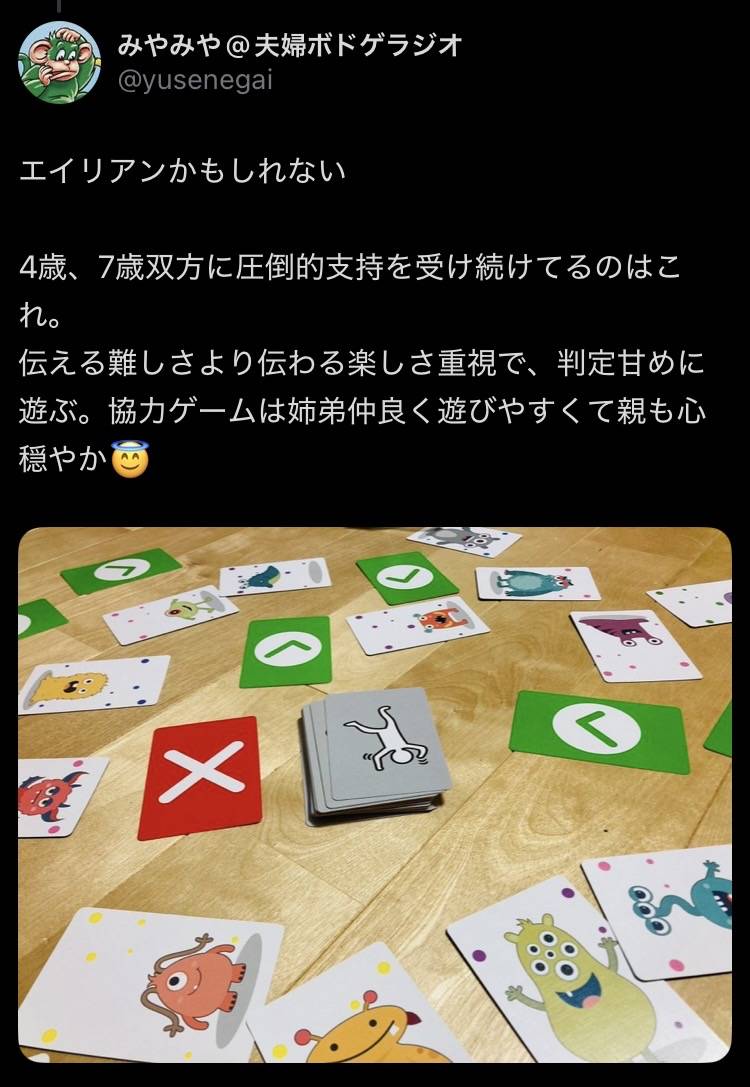Viewport: 750px width, 1087px height.
Task: Open the attached card game photo
Action: 375,795
